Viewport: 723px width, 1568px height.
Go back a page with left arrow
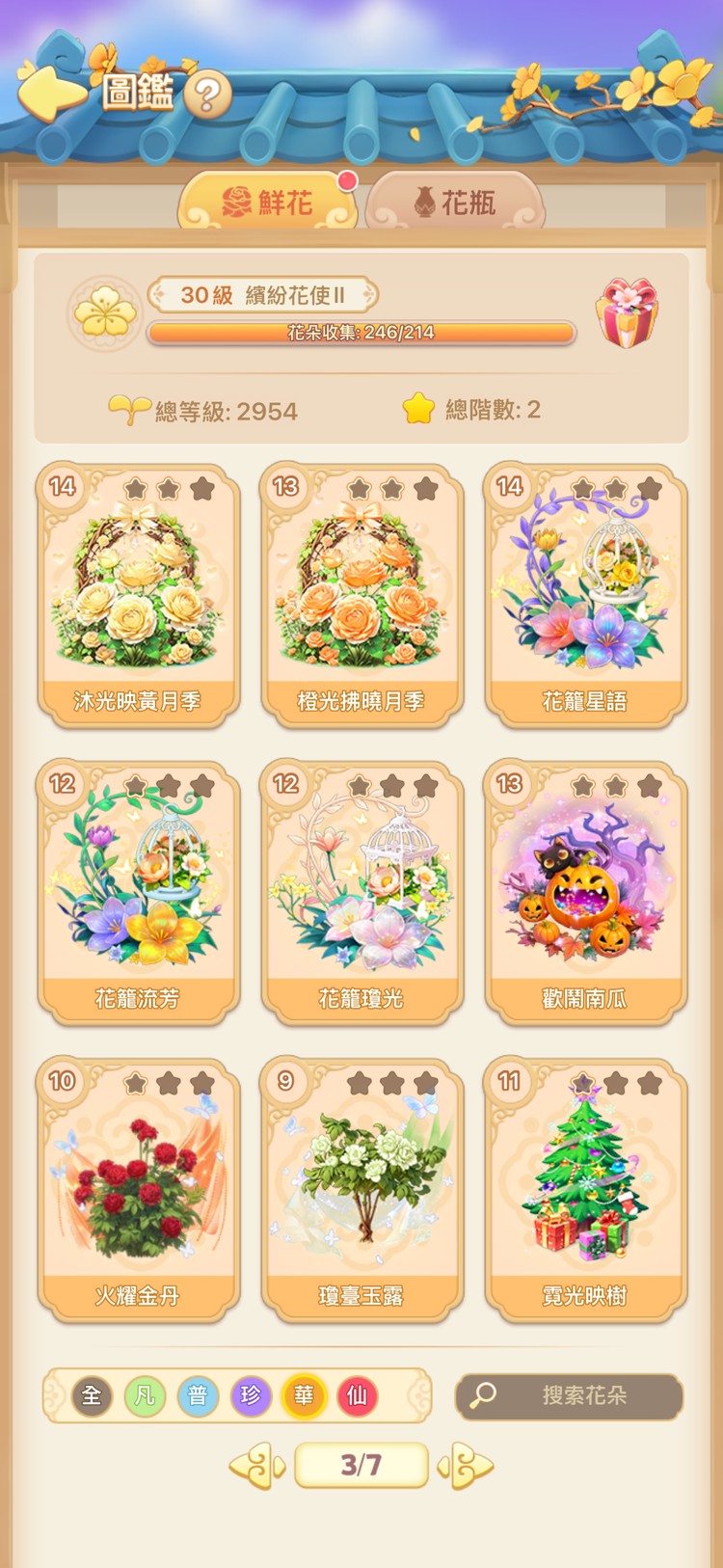point(254,1465)
